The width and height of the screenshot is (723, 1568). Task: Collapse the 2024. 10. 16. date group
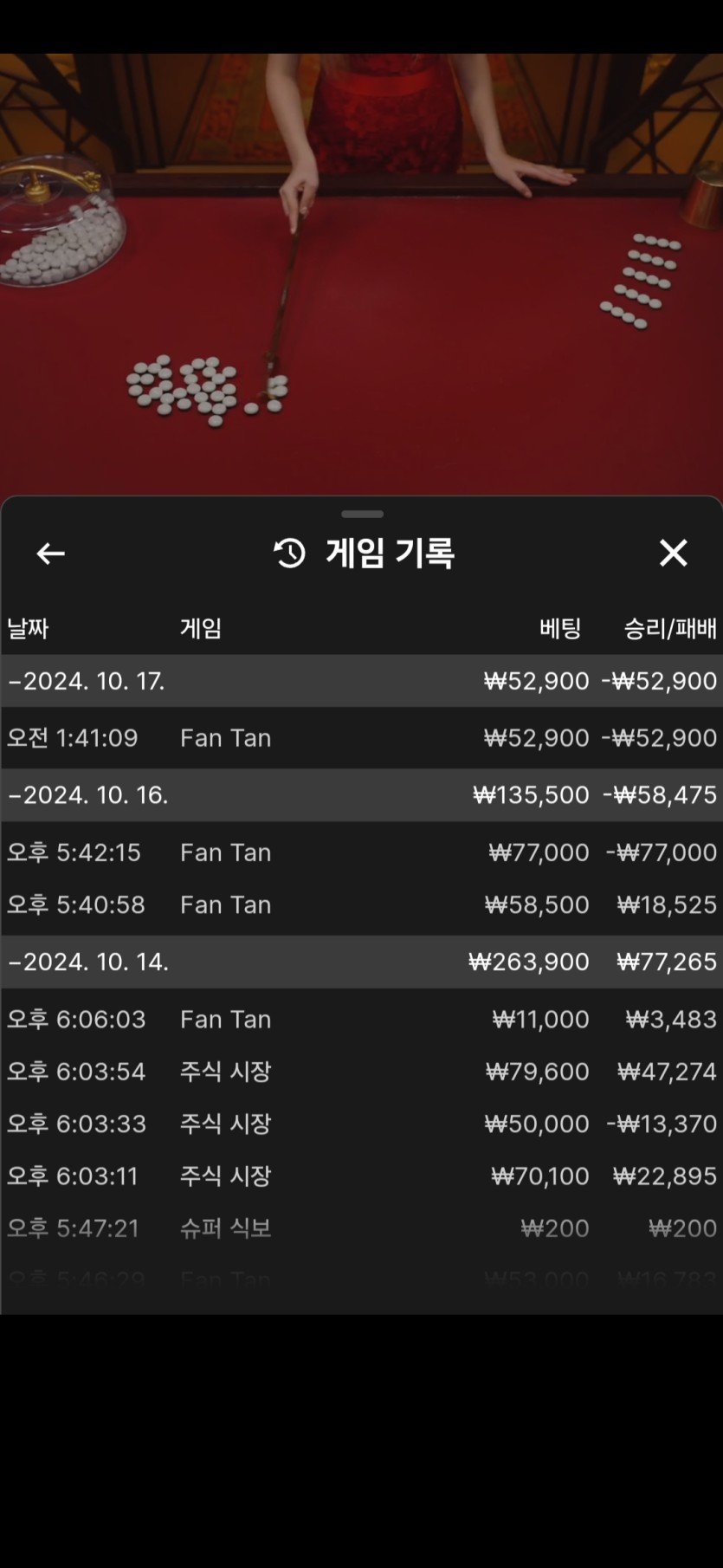88,795
